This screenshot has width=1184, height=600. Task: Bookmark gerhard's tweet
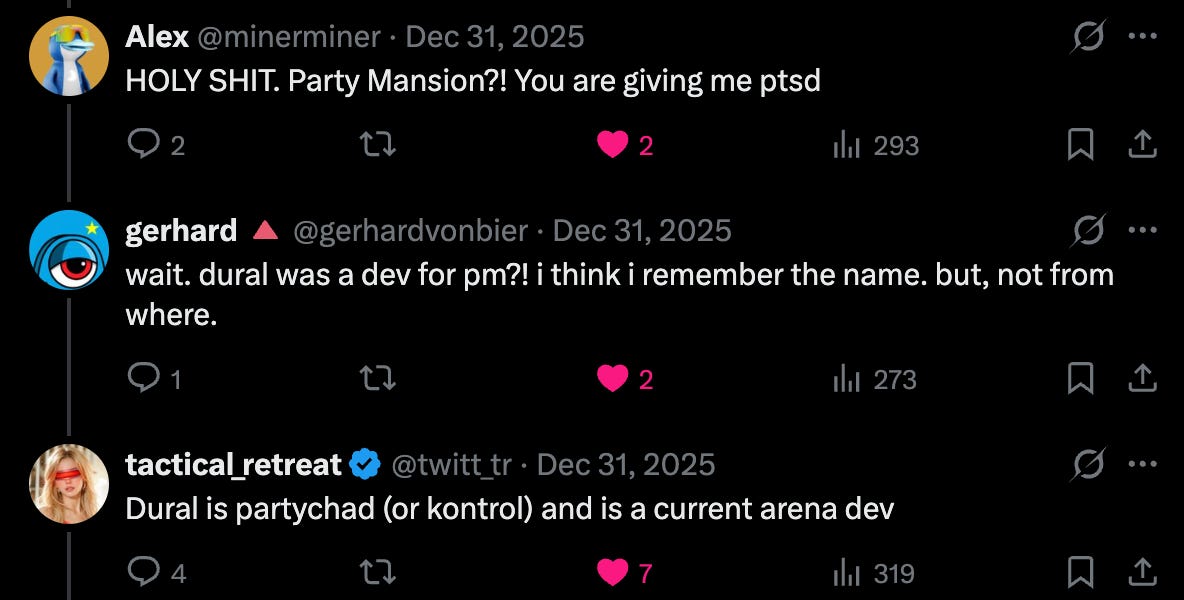click(x=1081, y=379)
